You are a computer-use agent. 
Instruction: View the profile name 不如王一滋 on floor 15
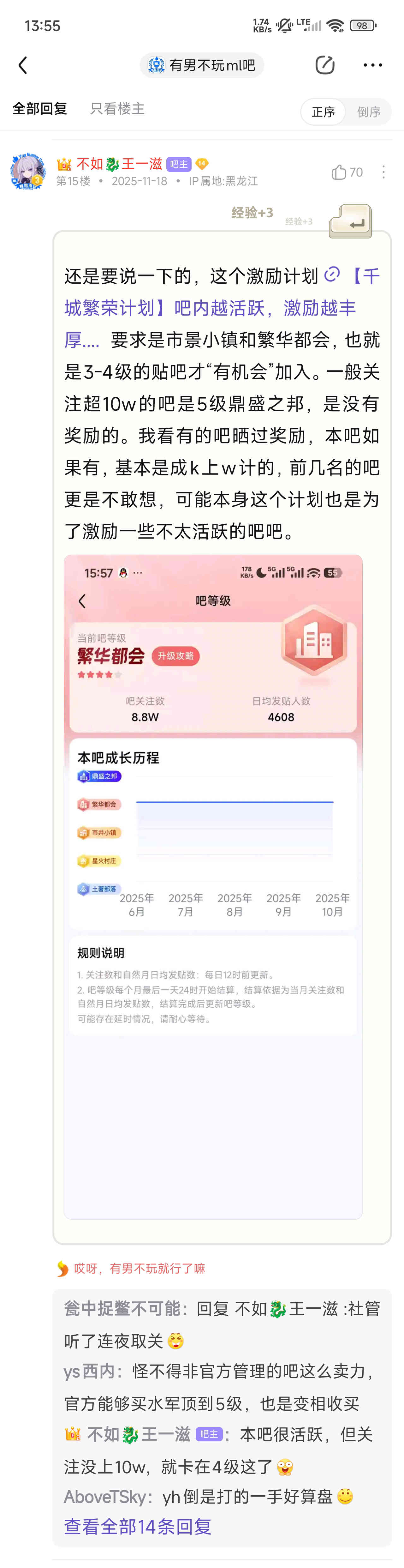119,164
